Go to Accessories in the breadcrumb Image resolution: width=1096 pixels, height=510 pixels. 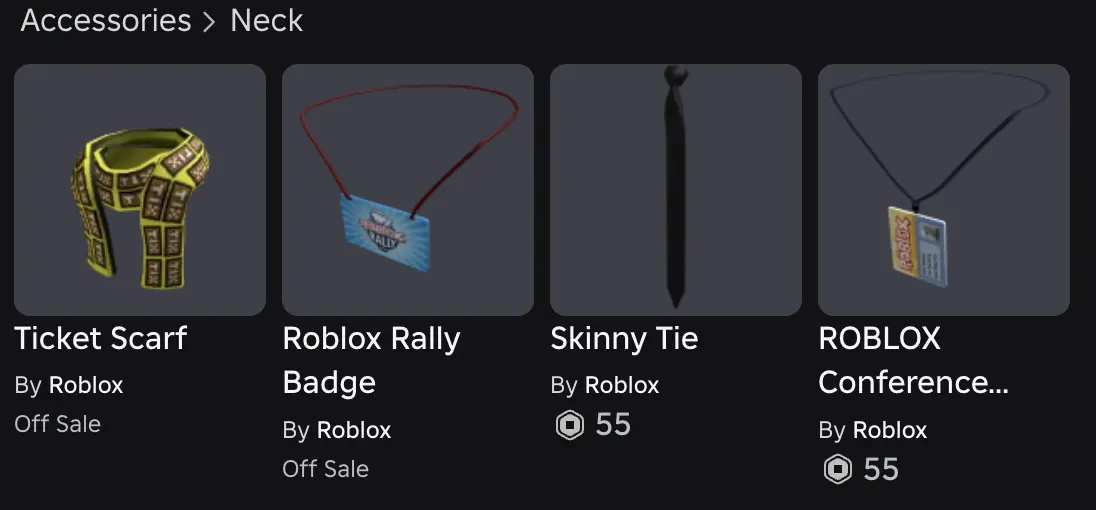(x=106, y=20)
